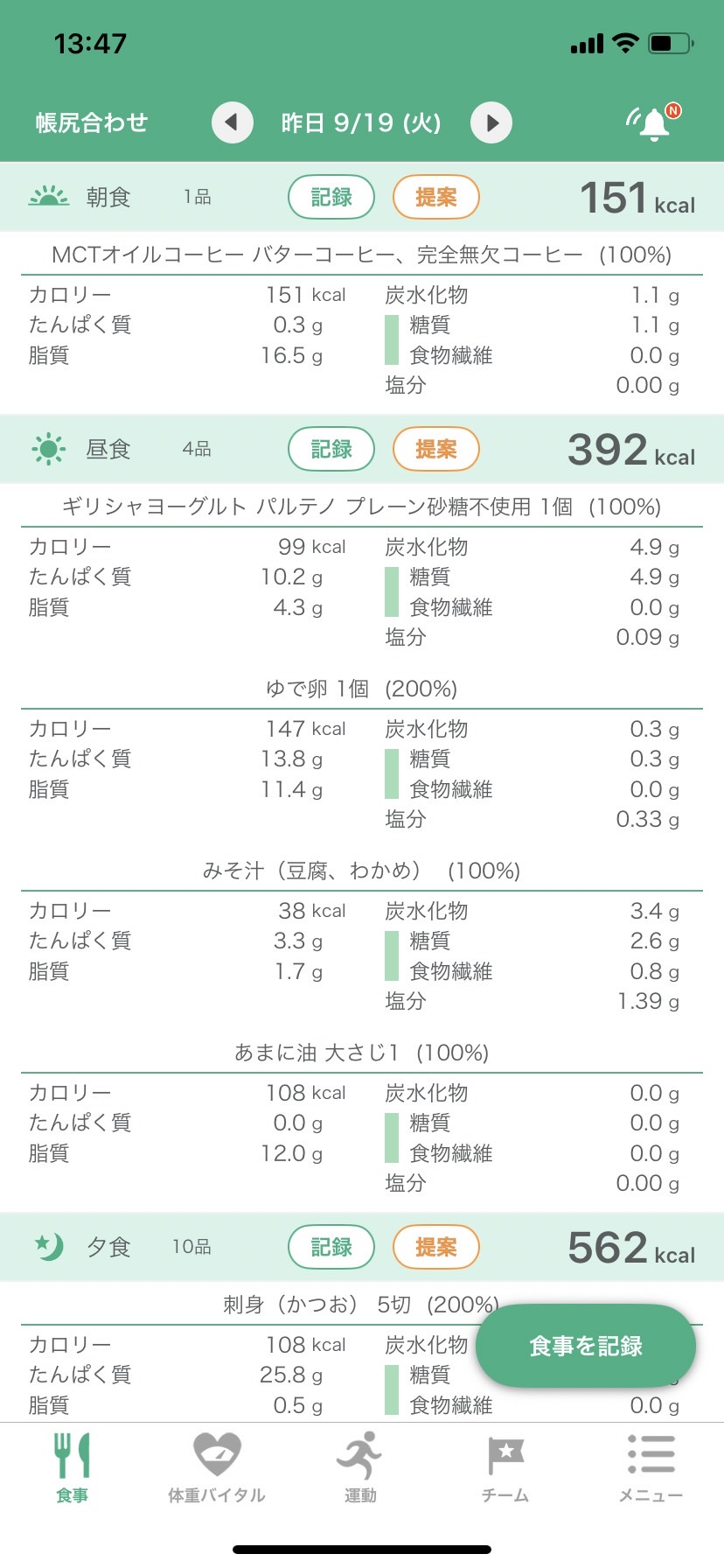Open the ゆで卵 1個 food entry
Image resolution: width=724 pixels, height=1568 pixels.
click(x=362, y=689)
